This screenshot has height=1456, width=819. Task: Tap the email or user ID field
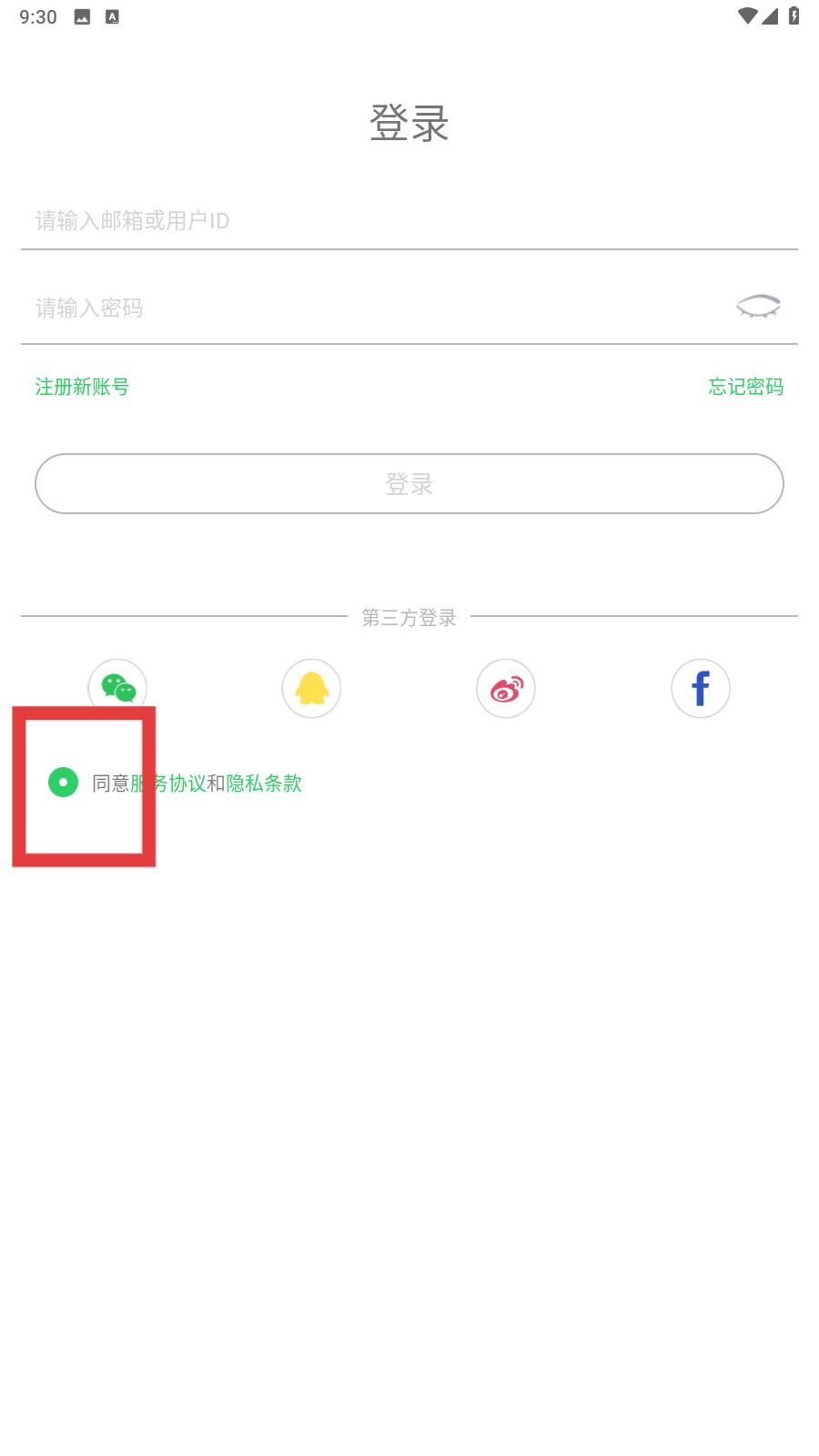point(409,220)
